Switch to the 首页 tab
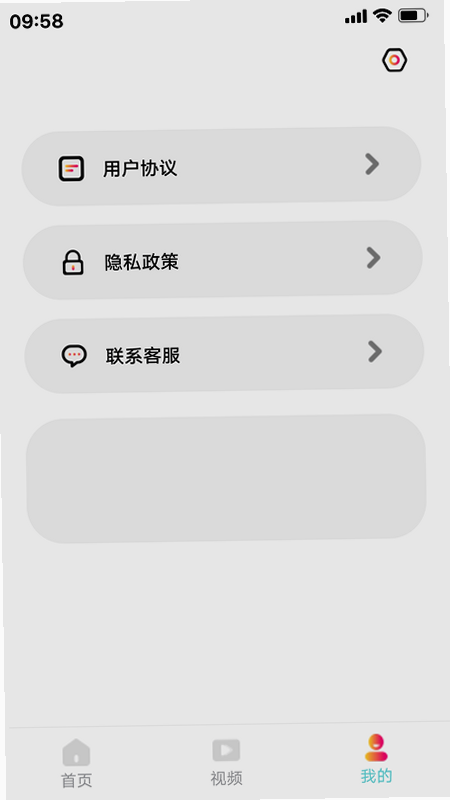 pyautogui.click(x=77, y=763)
